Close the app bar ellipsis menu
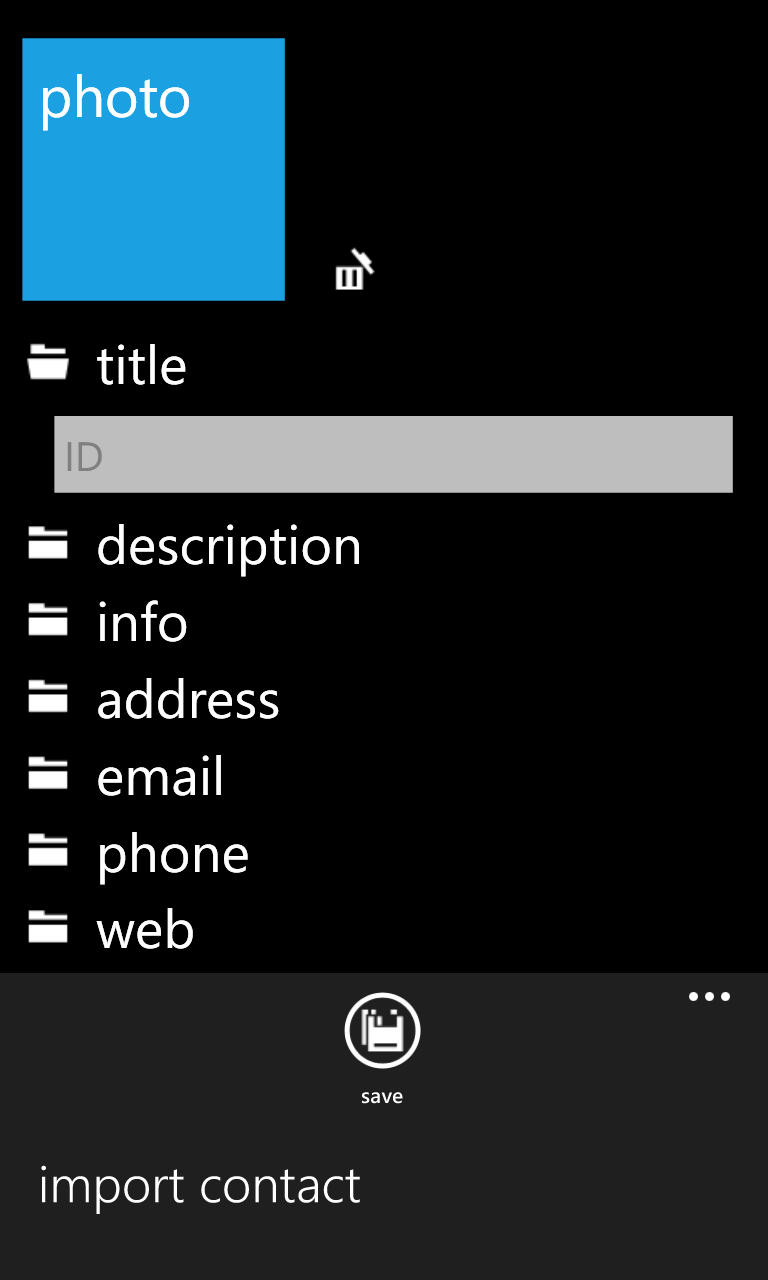 coord(710,996)
